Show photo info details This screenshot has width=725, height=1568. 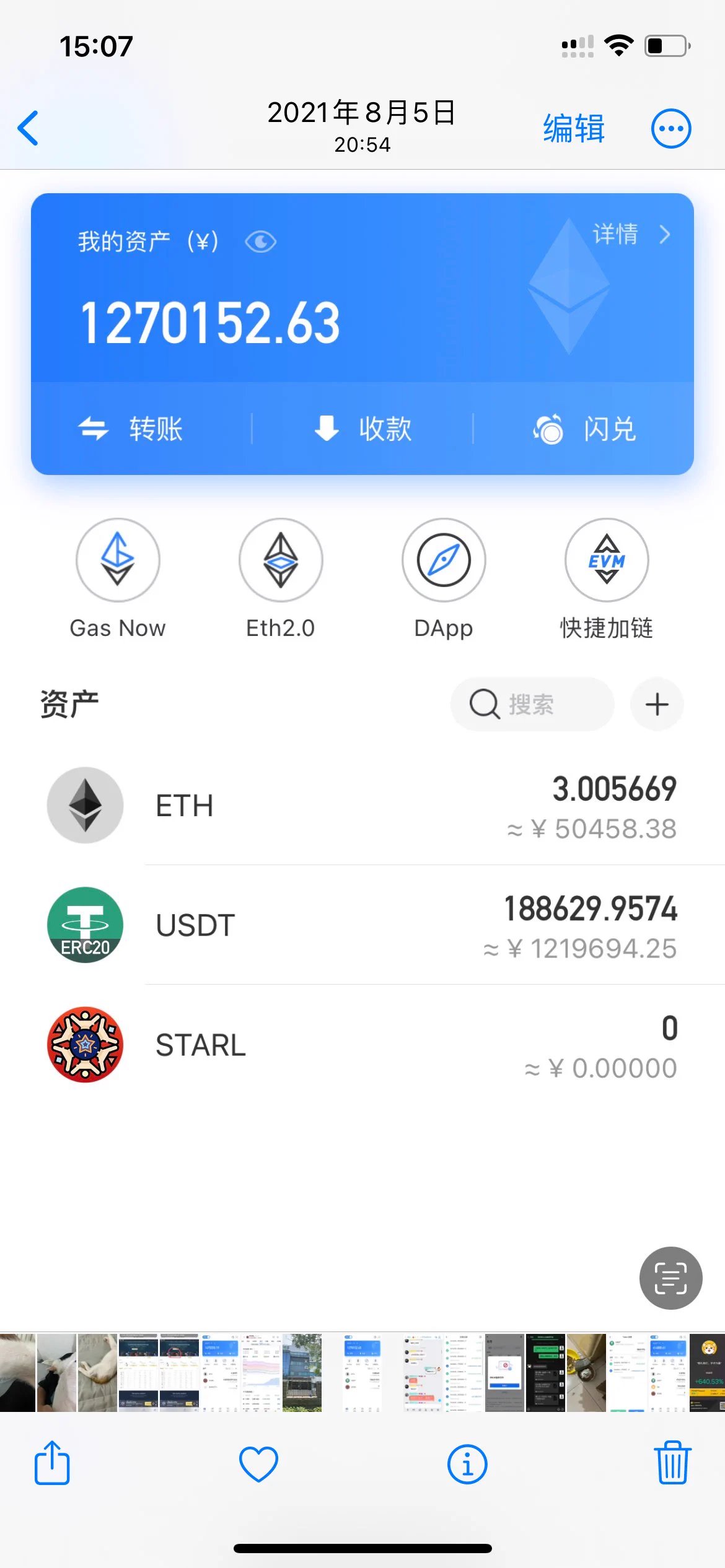click(467, 1464)
